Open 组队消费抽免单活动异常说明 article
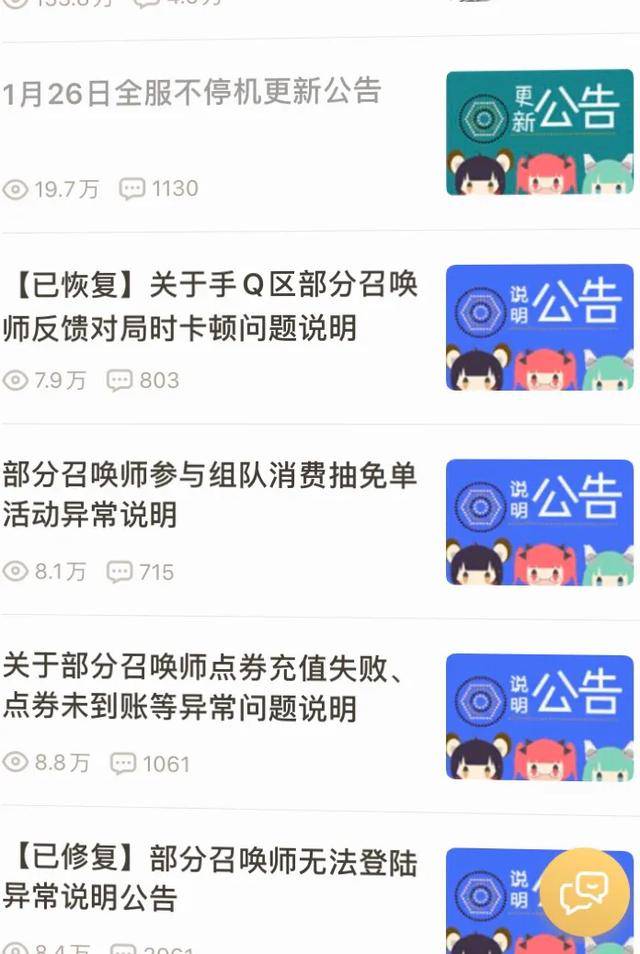The image size is (640, 954). [210, 495]
